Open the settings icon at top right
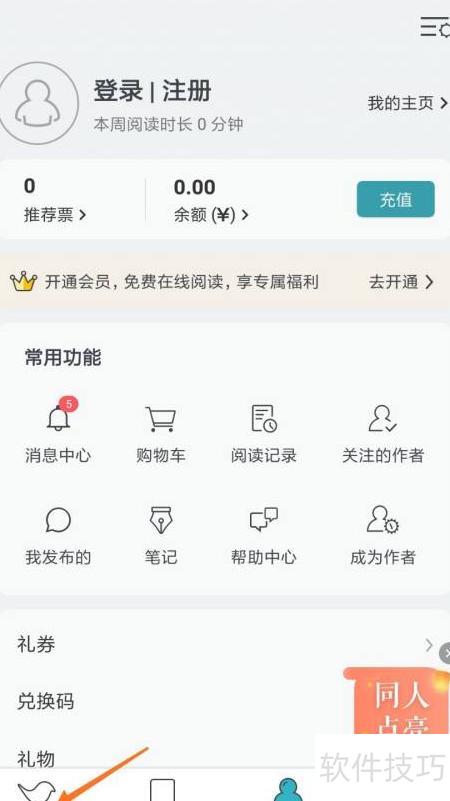 coord(435,26)
